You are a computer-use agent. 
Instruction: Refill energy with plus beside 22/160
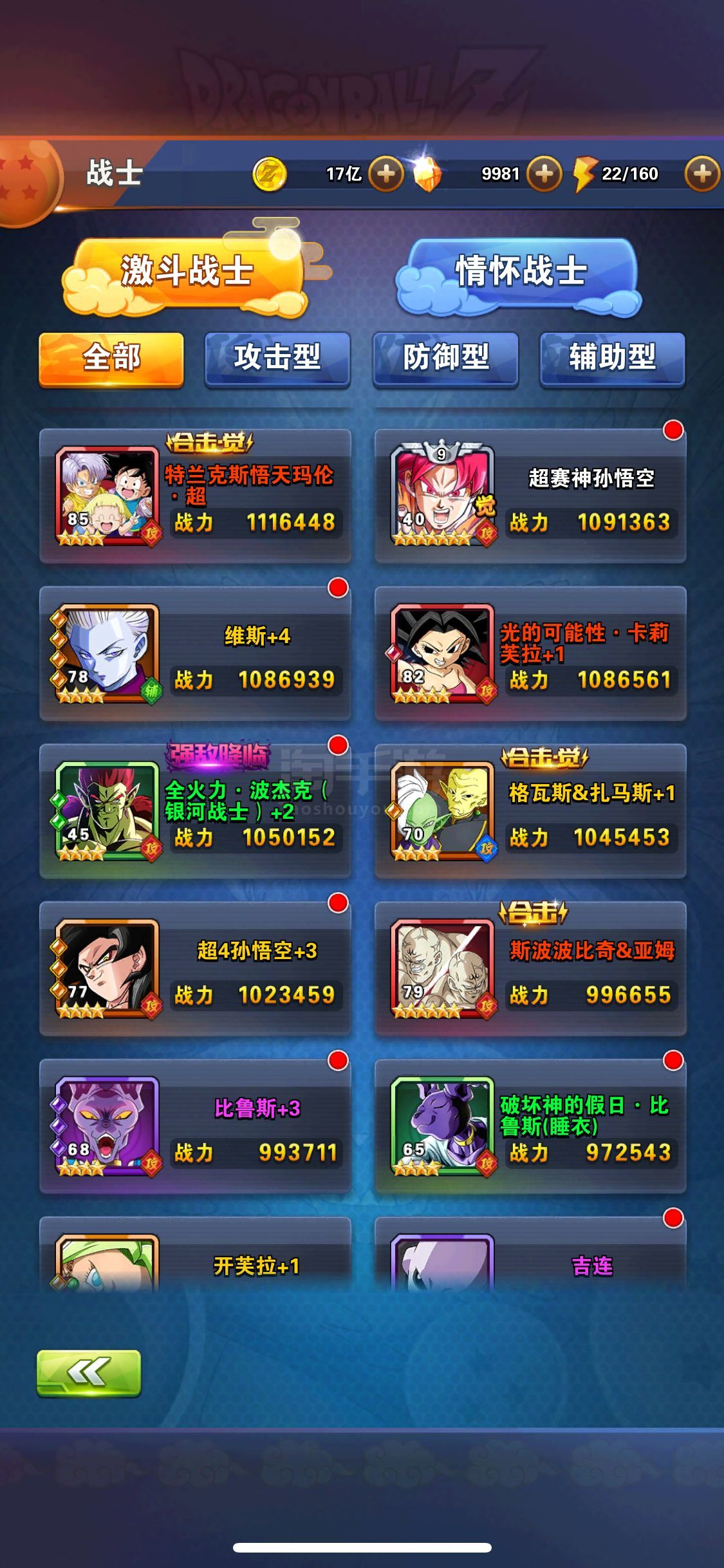pyautogui.click(x=702, y=173)
